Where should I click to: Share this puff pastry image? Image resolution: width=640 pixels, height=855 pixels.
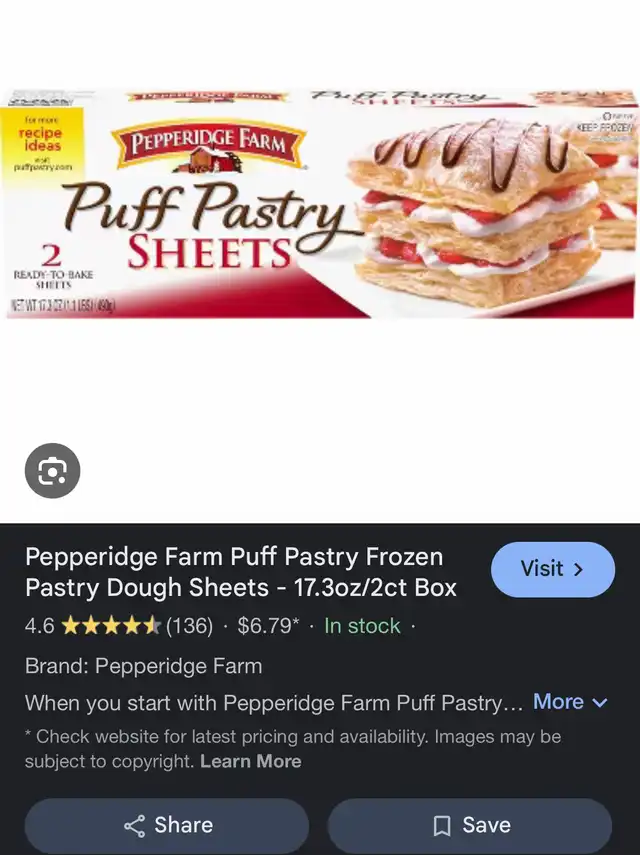[x=167, y=825]
